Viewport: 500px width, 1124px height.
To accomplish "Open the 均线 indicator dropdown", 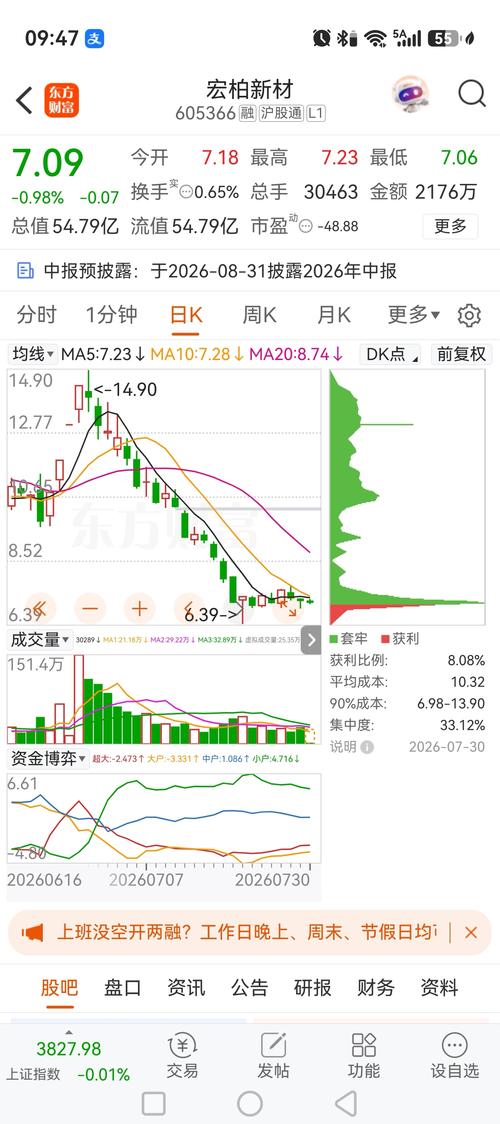I will (x=33, y=353).
